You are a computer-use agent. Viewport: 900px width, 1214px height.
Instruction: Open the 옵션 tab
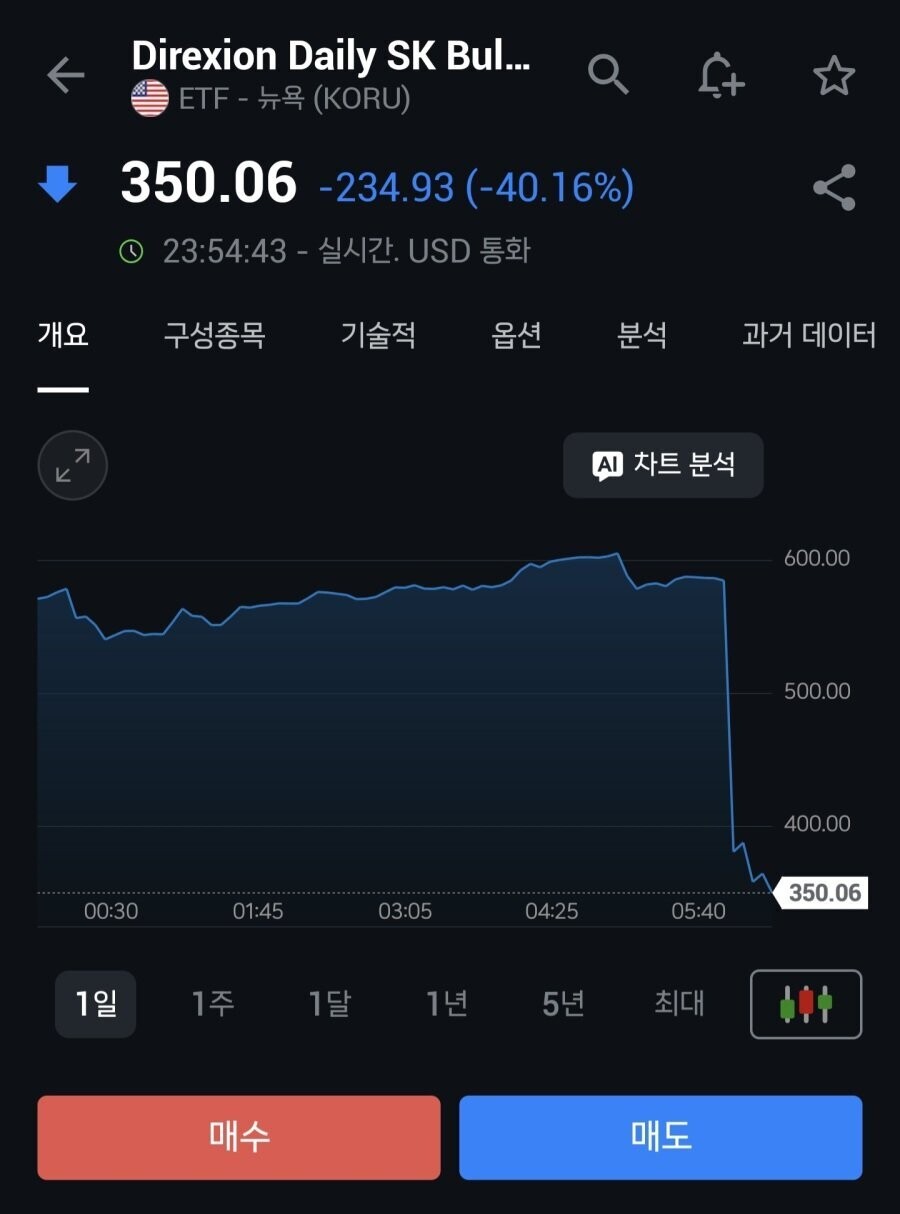tap(517, 335)
